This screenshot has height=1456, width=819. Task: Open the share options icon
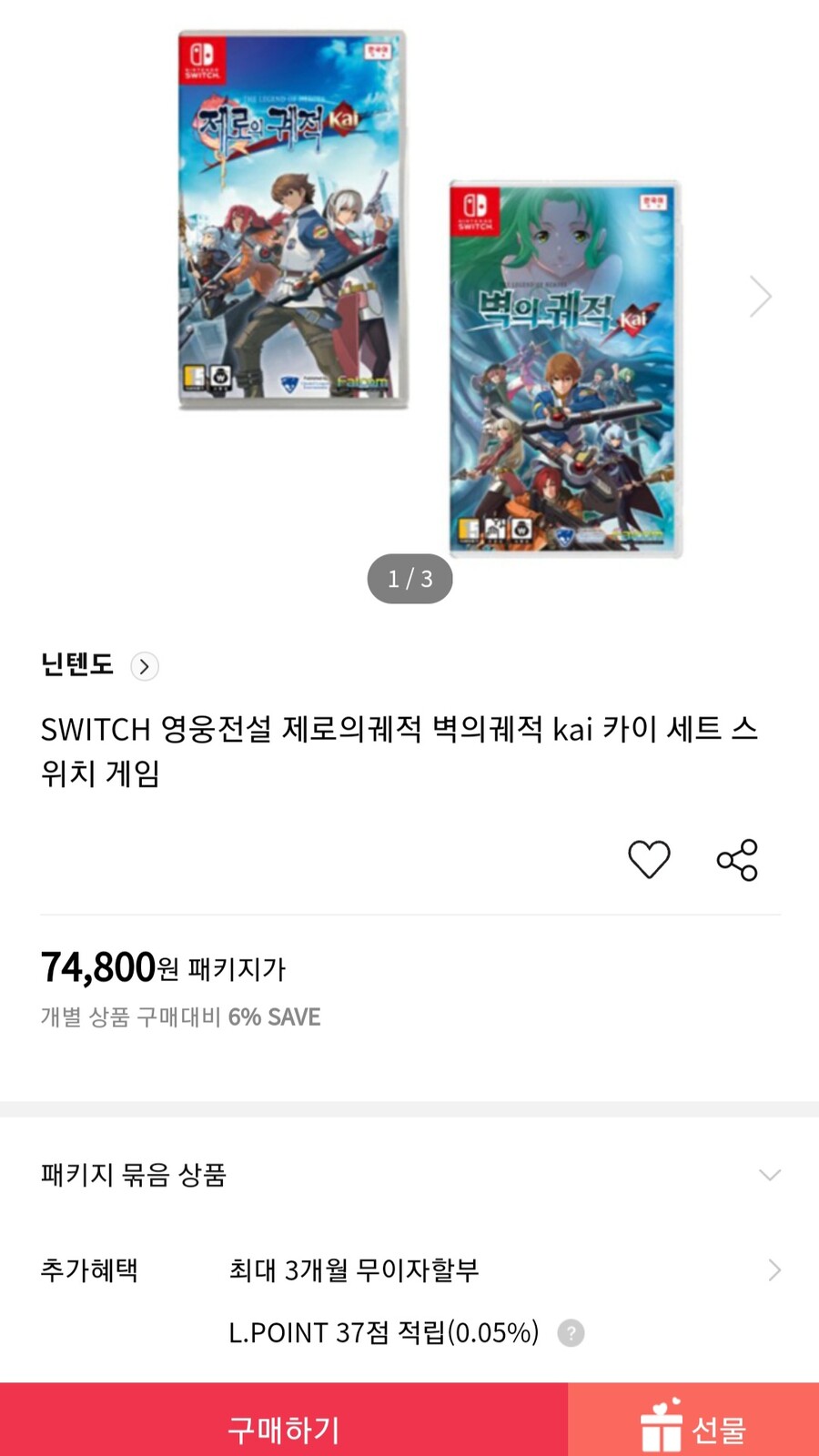tap(737, 859)
